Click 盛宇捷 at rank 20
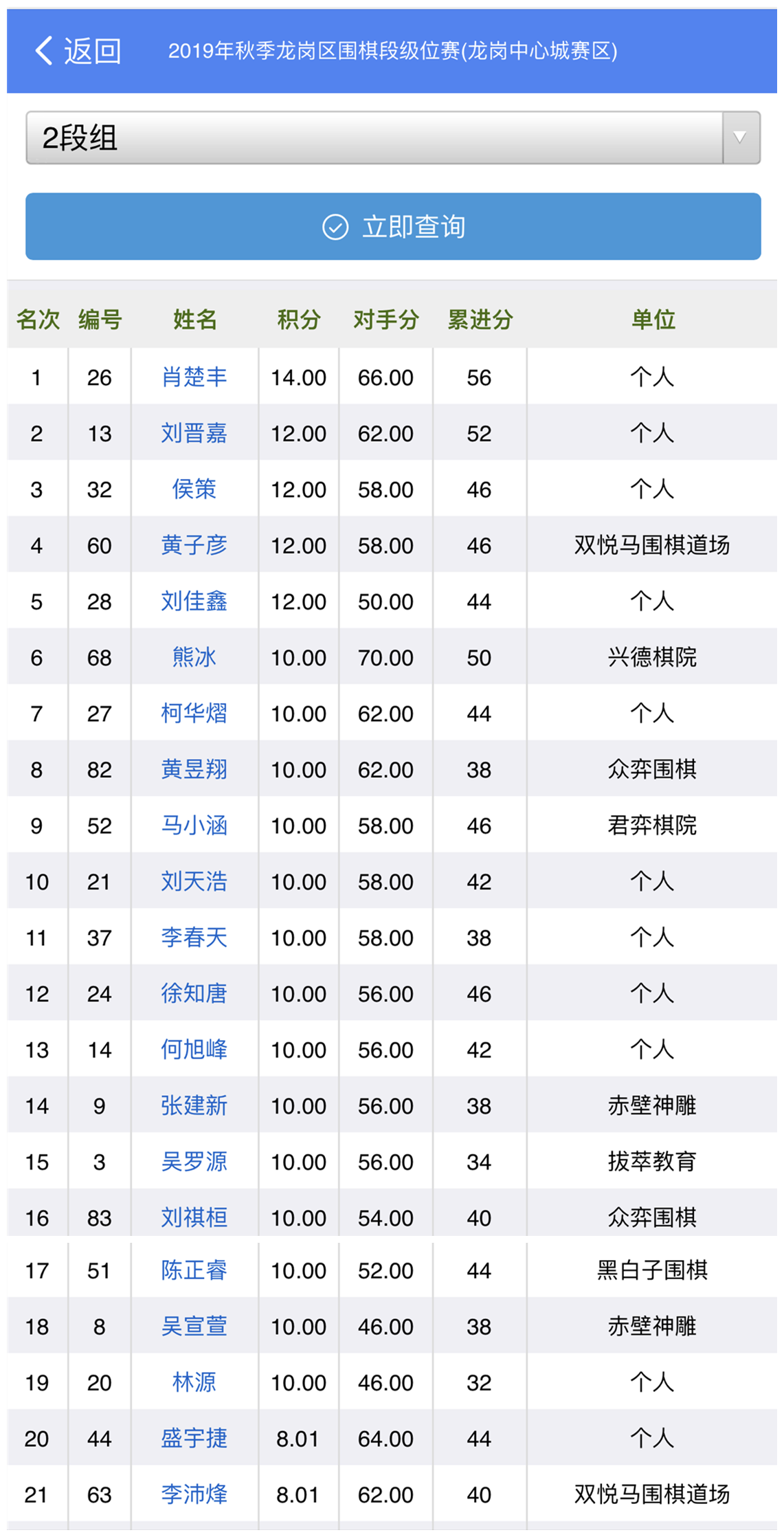This screenshot has height=1537, width=784. pyautogui.click(x=194, y=1438)
